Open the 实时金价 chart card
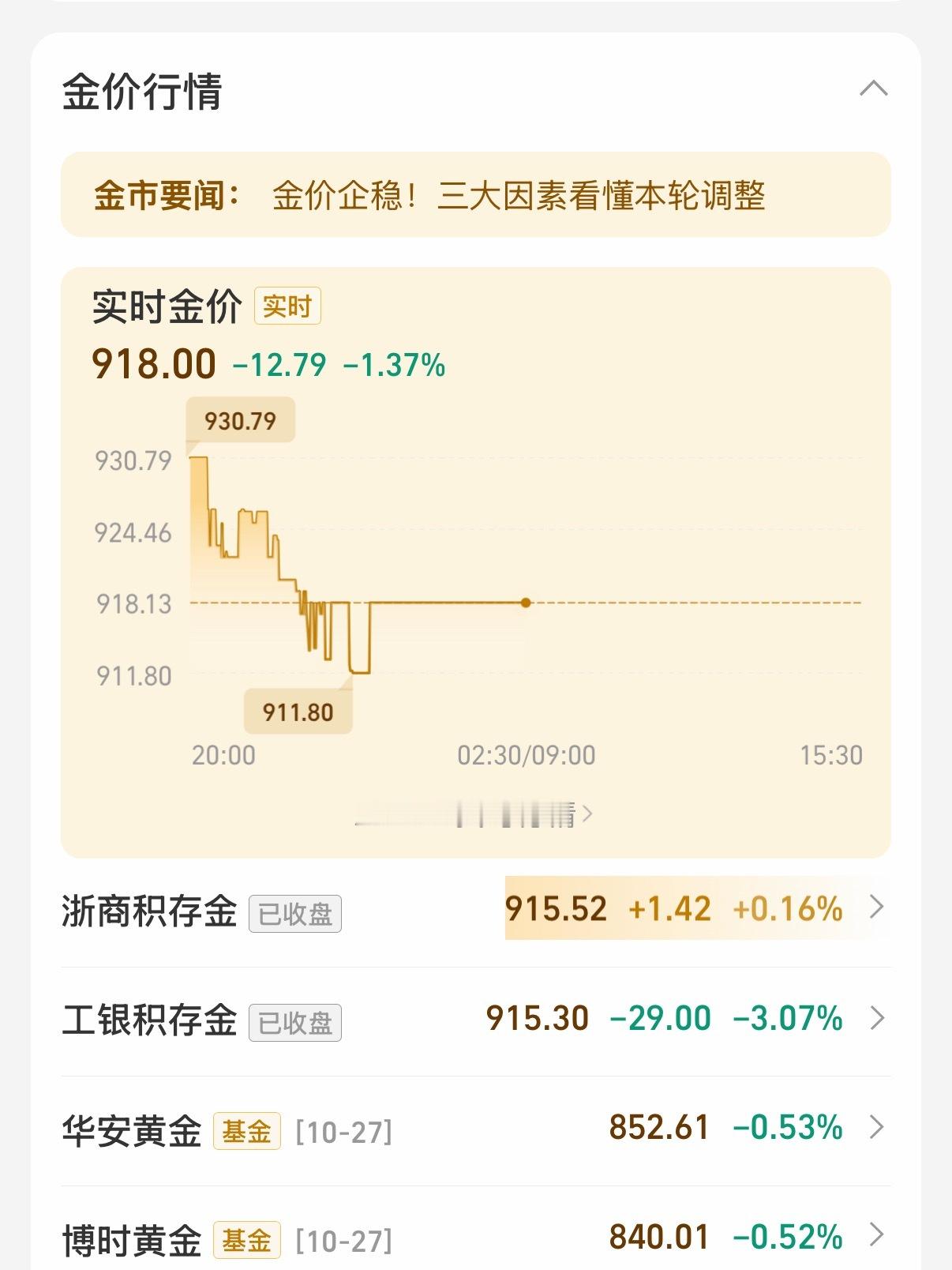The height and width of the screenshot is (1270, 952). pos(475,553)
